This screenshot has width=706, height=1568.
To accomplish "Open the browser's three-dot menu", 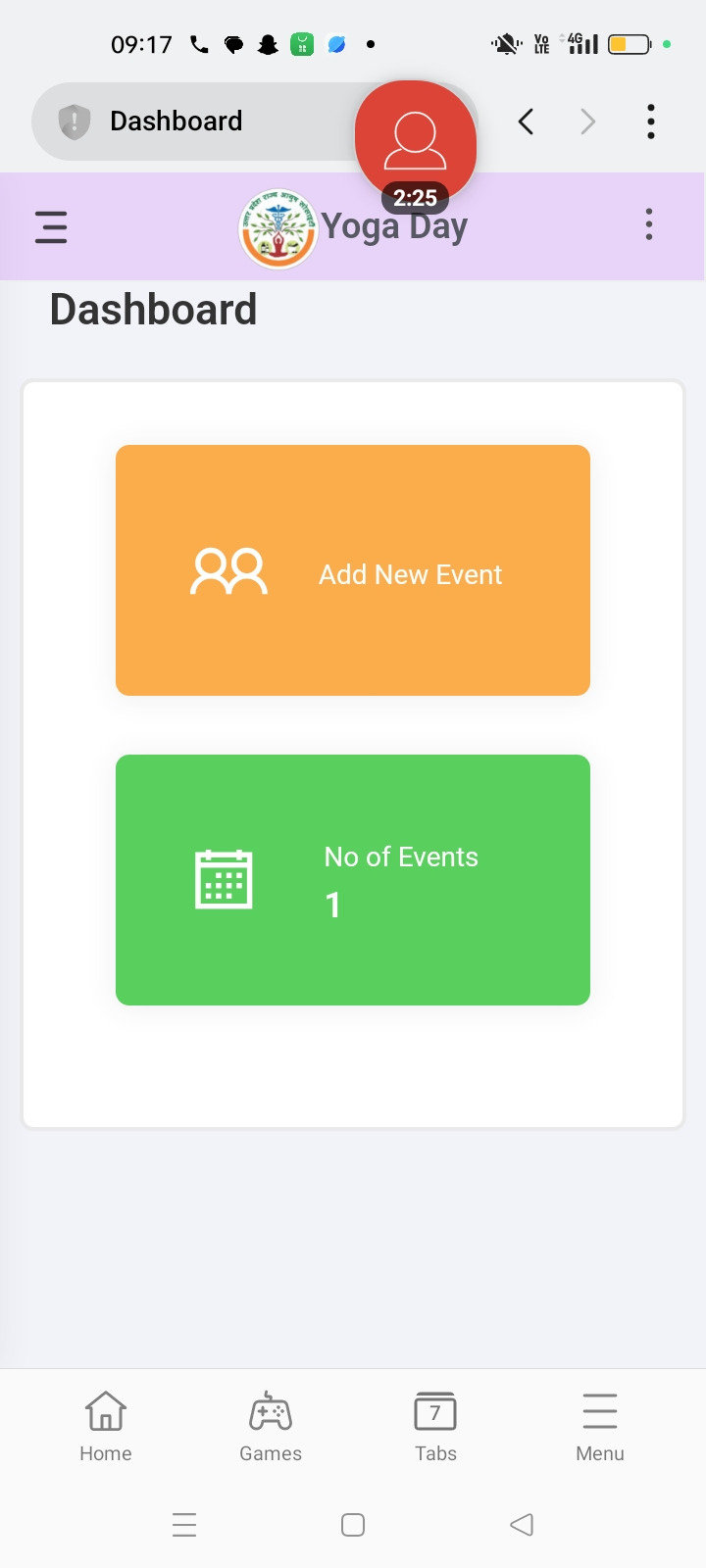I will 651,122.
